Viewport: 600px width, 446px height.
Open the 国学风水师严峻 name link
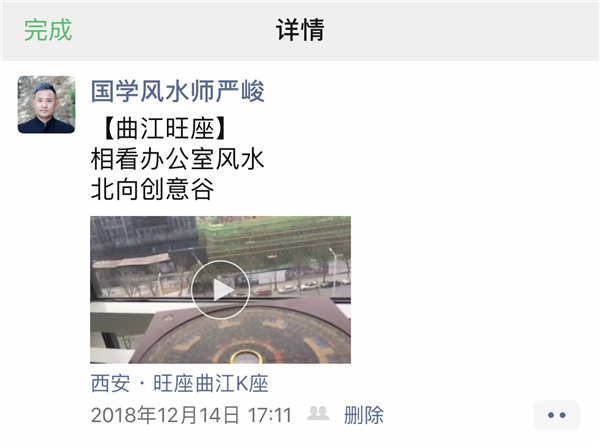pos(178,92)
